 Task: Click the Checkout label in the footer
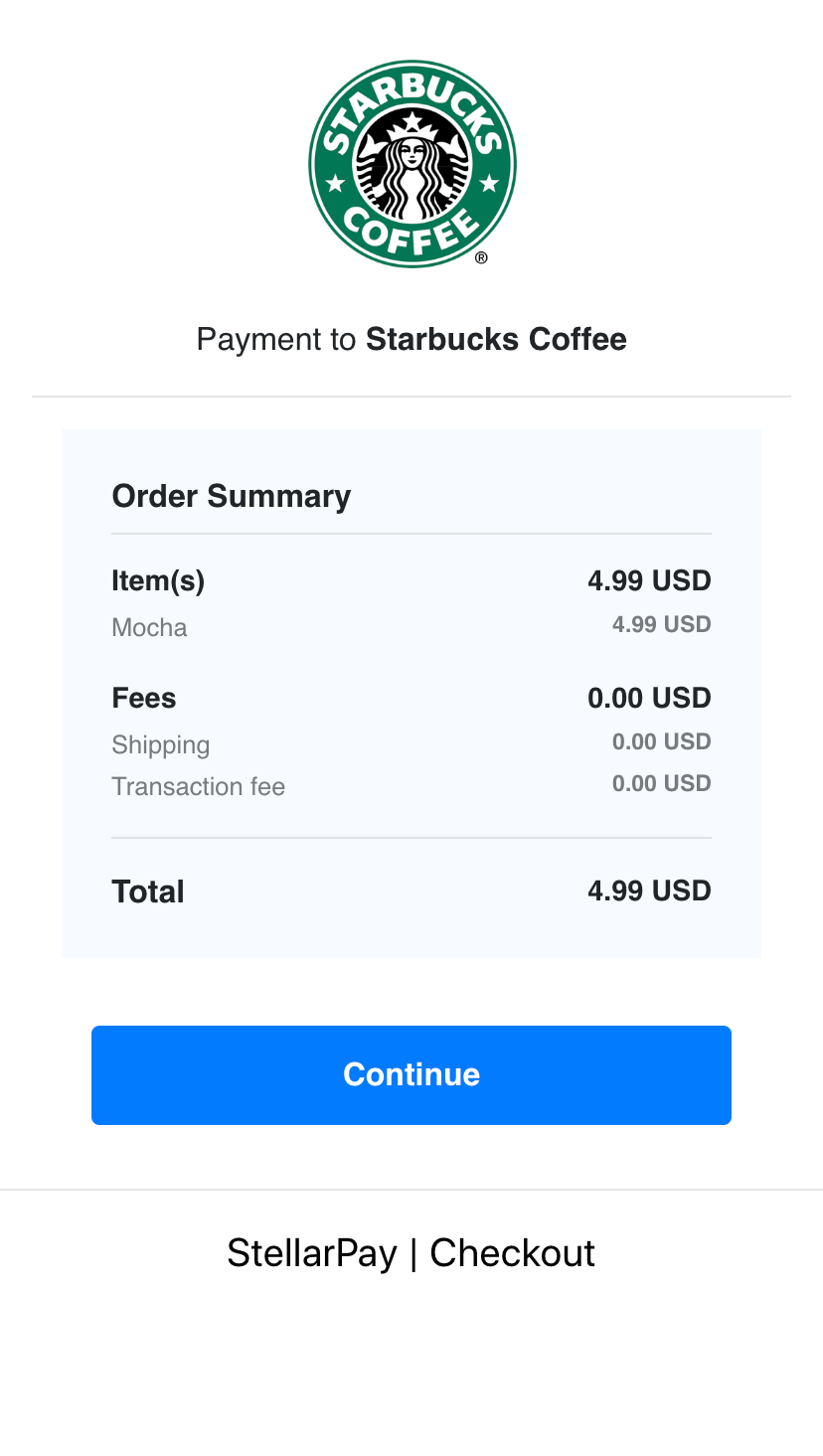click(512, 1253)
